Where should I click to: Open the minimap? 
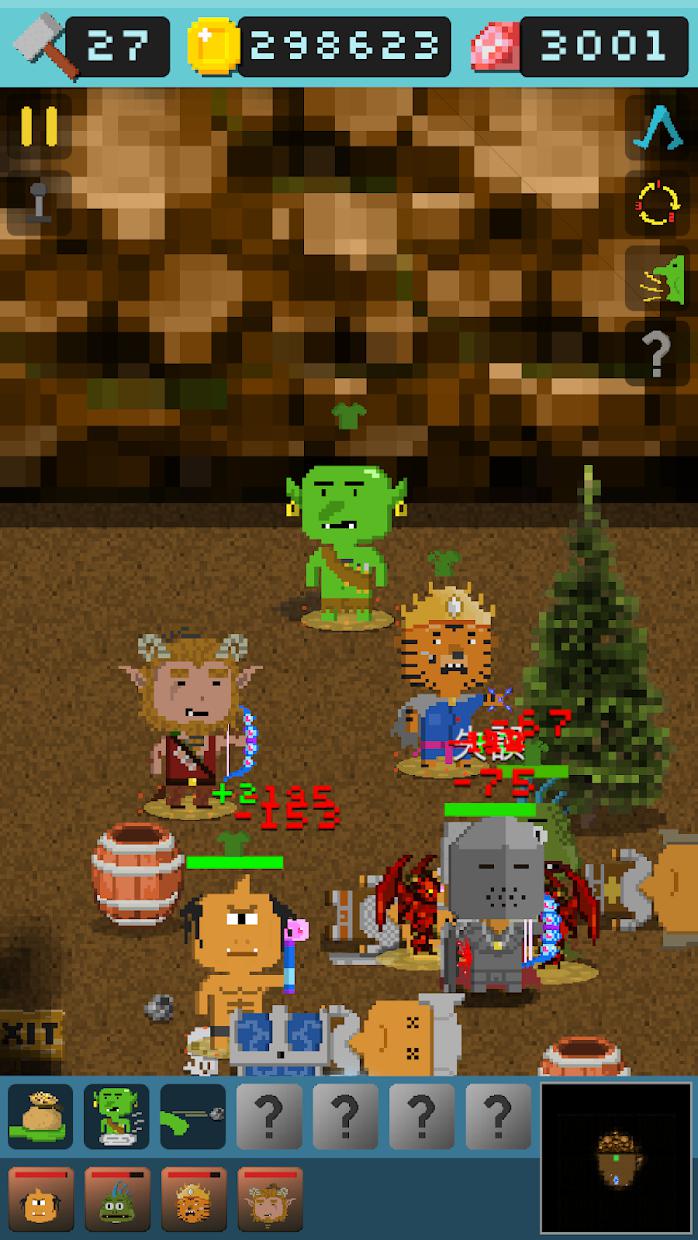[615, 1158]
